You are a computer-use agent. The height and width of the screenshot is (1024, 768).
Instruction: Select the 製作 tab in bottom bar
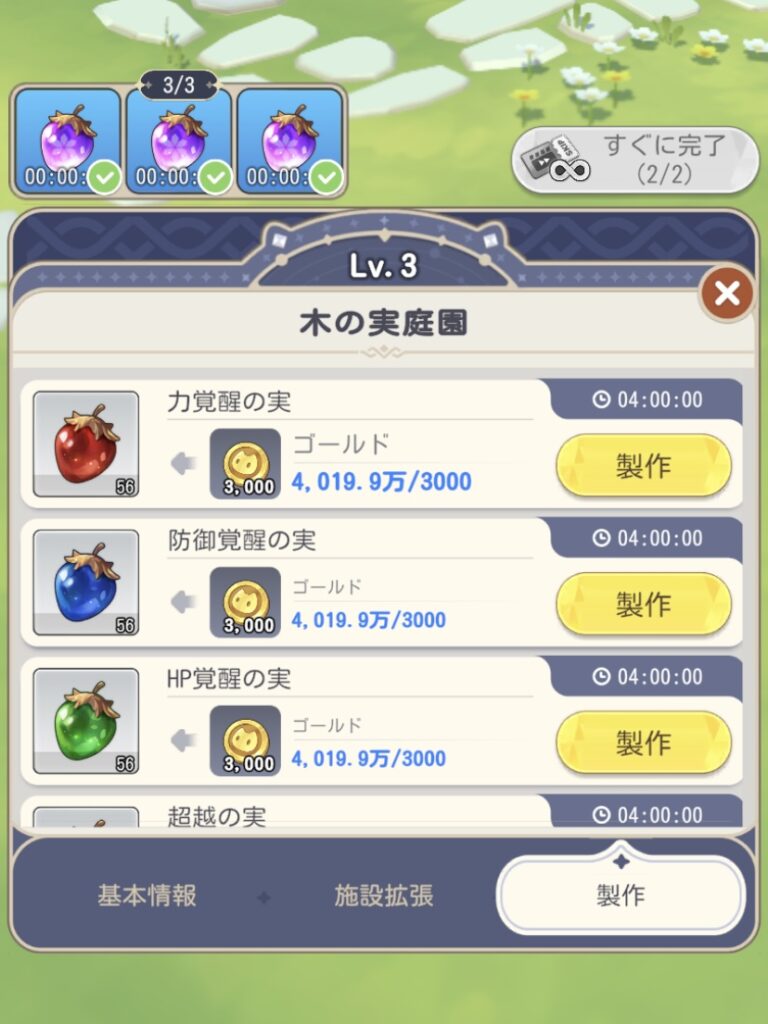pyautogui.click(x=620, y=895)
